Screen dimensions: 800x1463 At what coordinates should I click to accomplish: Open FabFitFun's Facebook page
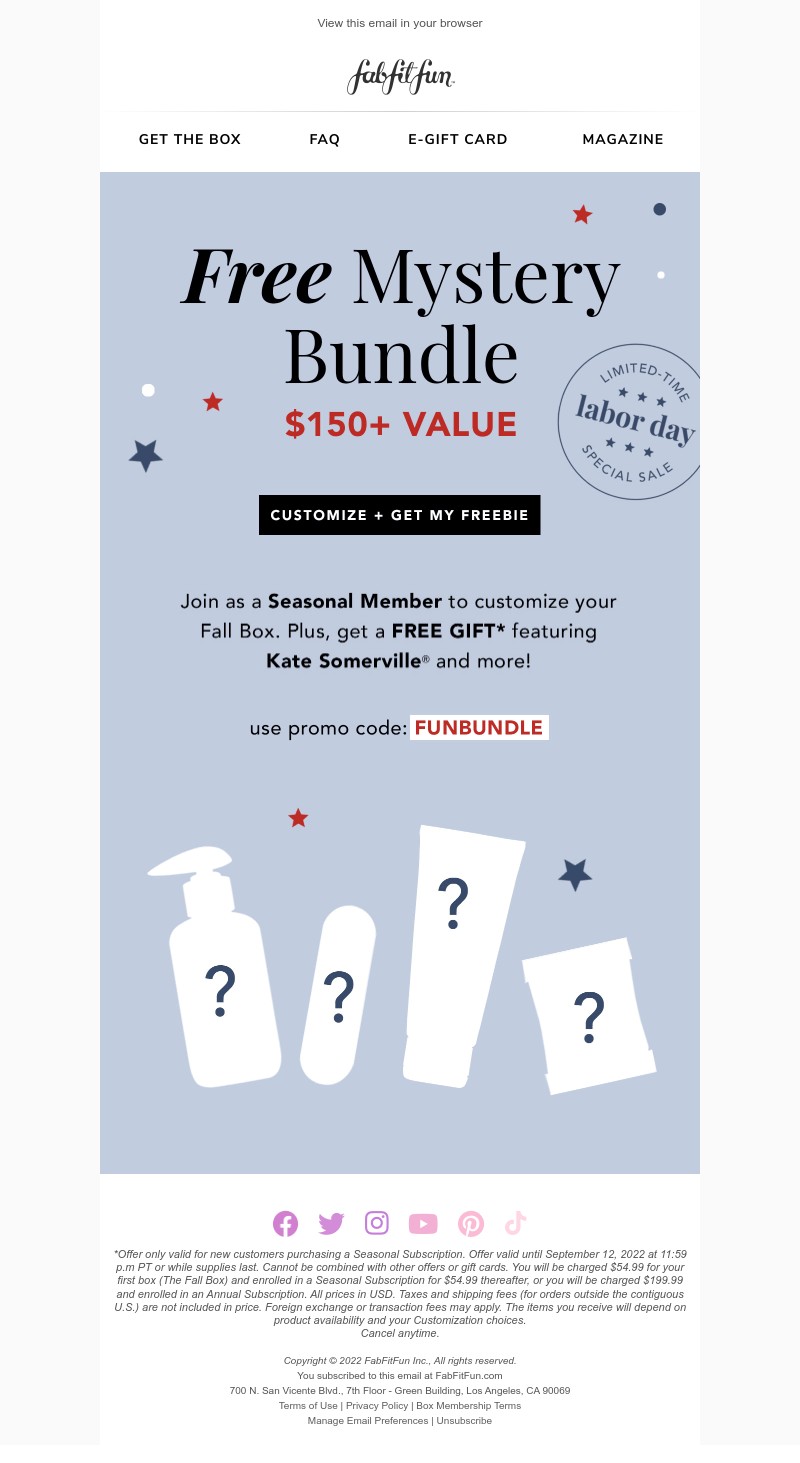[285, 1223]
